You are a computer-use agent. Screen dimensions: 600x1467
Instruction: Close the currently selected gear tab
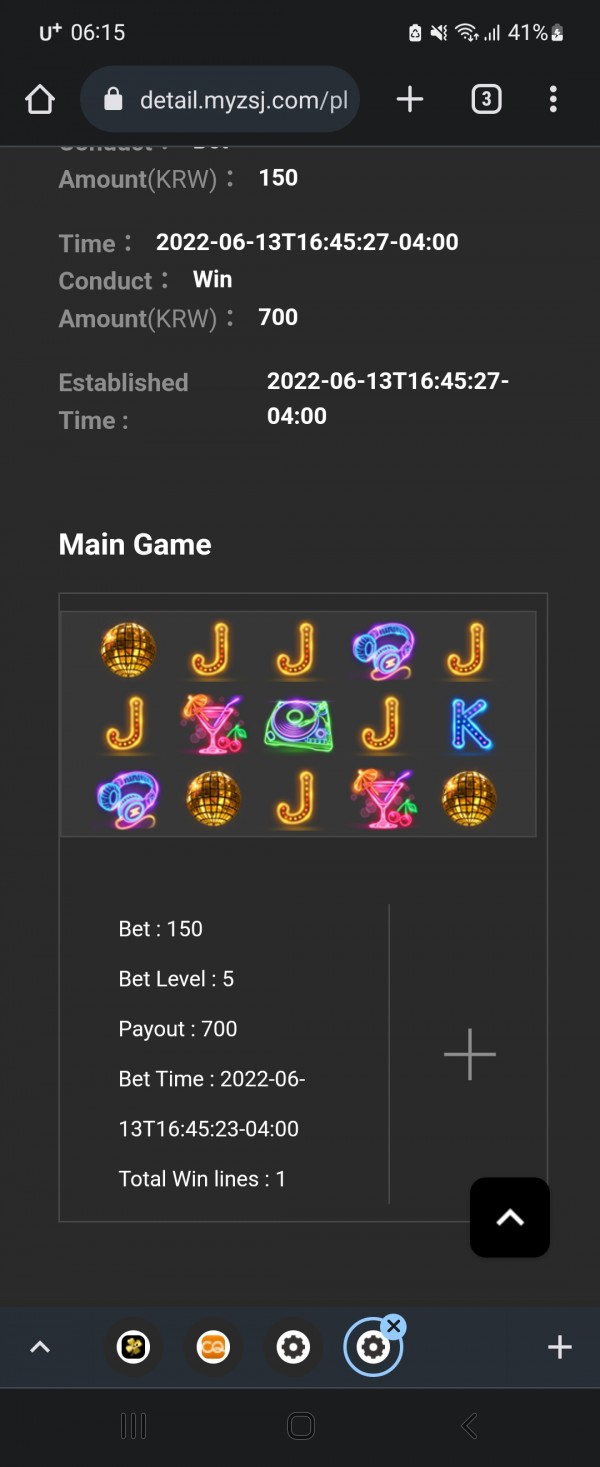pos(394,1326)
